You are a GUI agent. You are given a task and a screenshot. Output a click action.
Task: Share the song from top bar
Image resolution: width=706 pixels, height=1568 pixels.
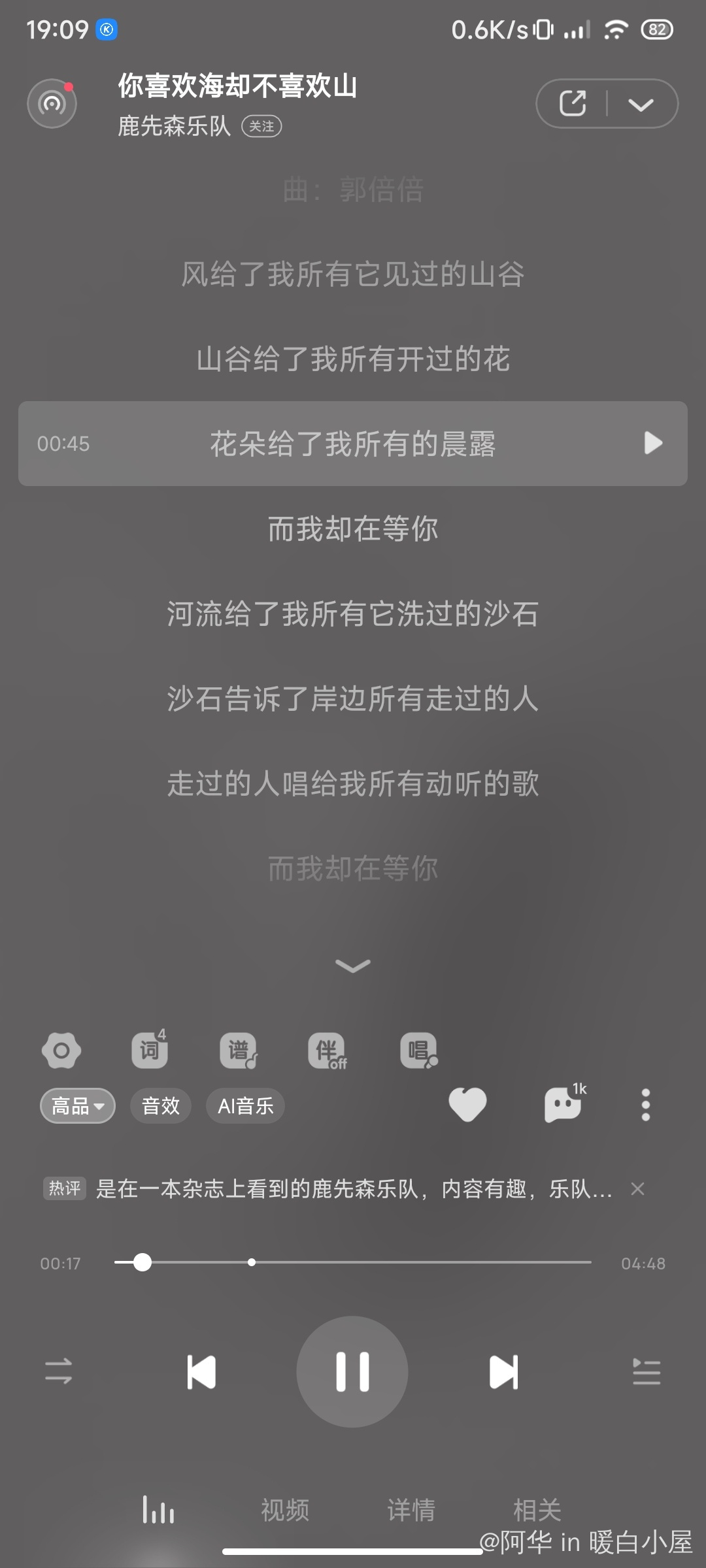tap(573, 103)
